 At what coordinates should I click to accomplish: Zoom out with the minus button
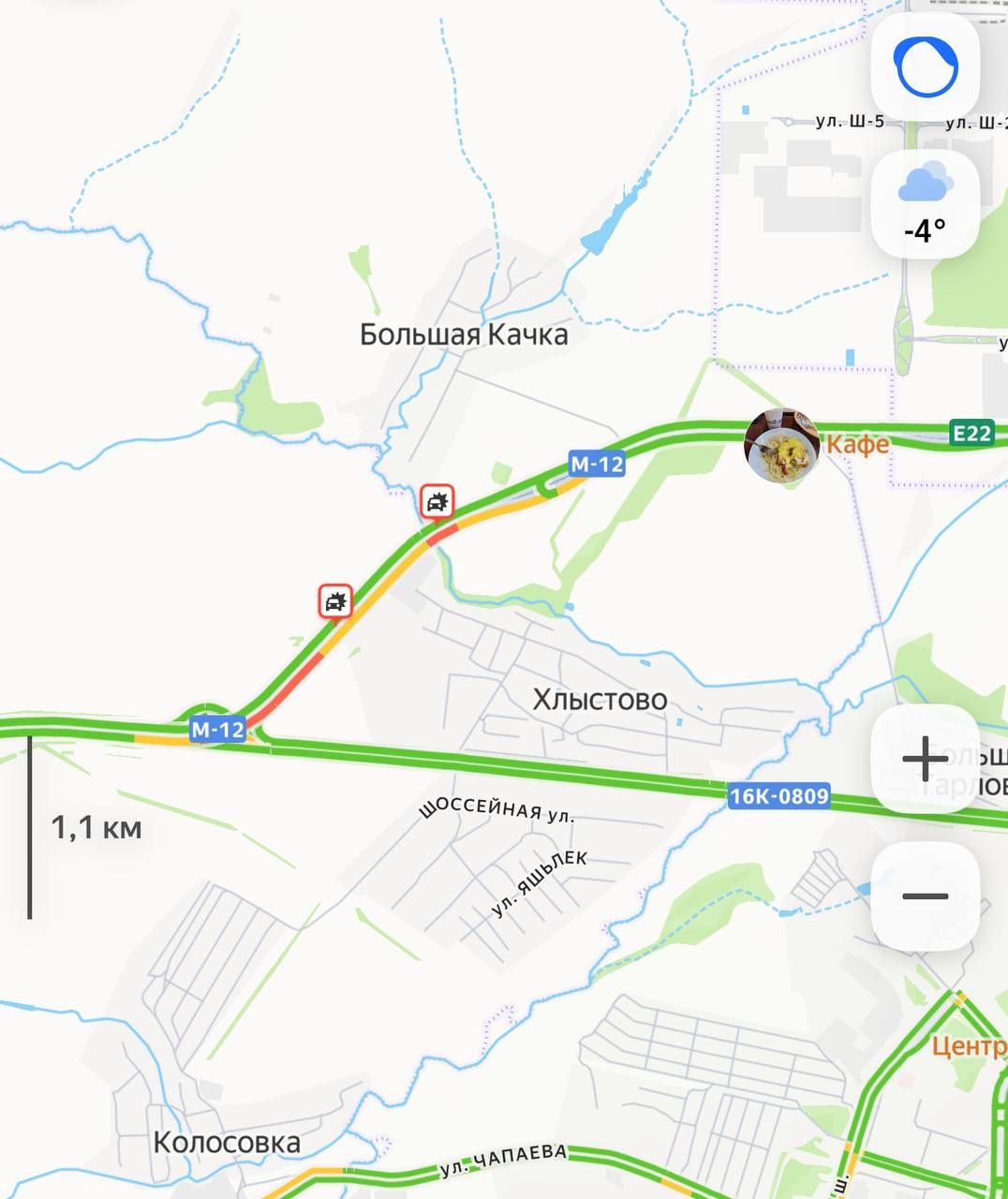click(x=925, y=896)
